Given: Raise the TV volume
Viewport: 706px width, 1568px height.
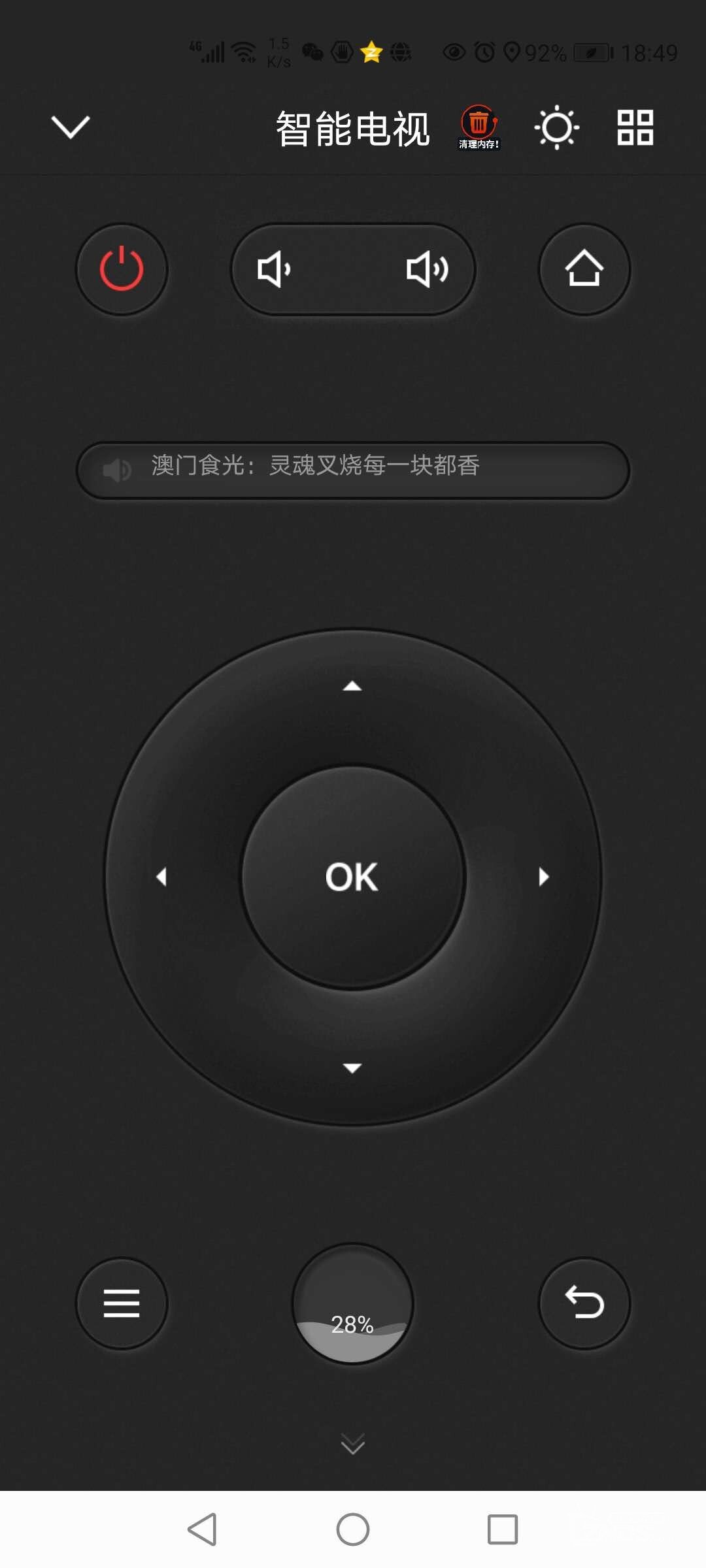Looking at the screenshot, I should click(x=427, y=269).
